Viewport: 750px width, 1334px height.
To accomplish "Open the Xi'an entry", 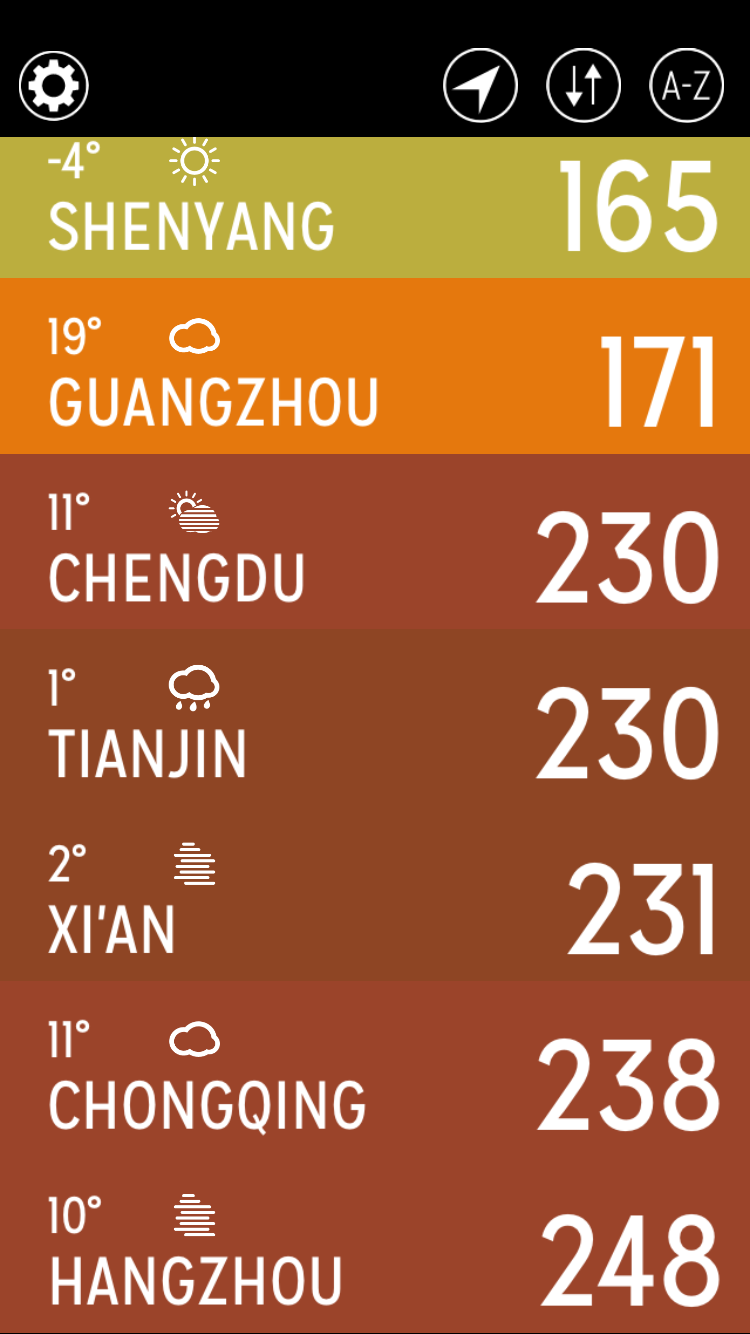I will (375, 894).
